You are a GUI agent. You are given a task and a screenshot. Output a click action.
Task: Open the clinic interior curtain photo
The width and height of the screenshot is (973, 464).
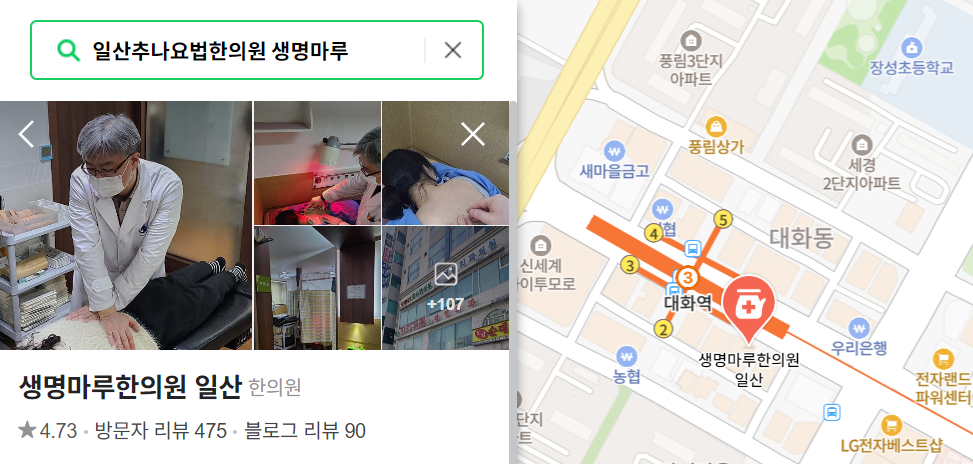(316, 288)
